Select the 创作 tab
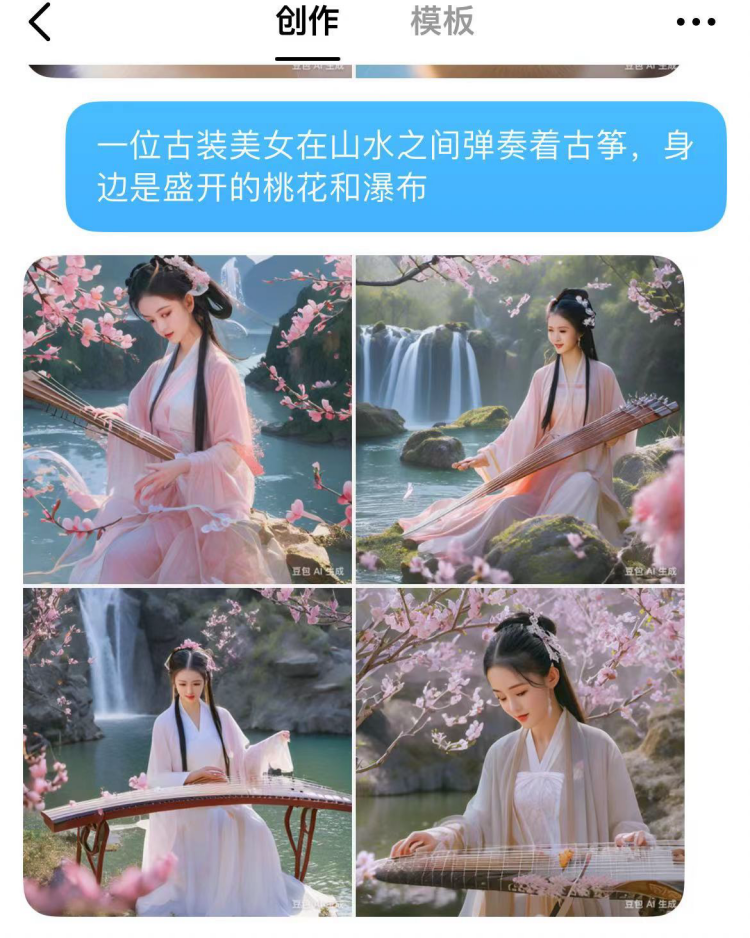The width and height of the screenshot is (750, 938). click(308, 21)
